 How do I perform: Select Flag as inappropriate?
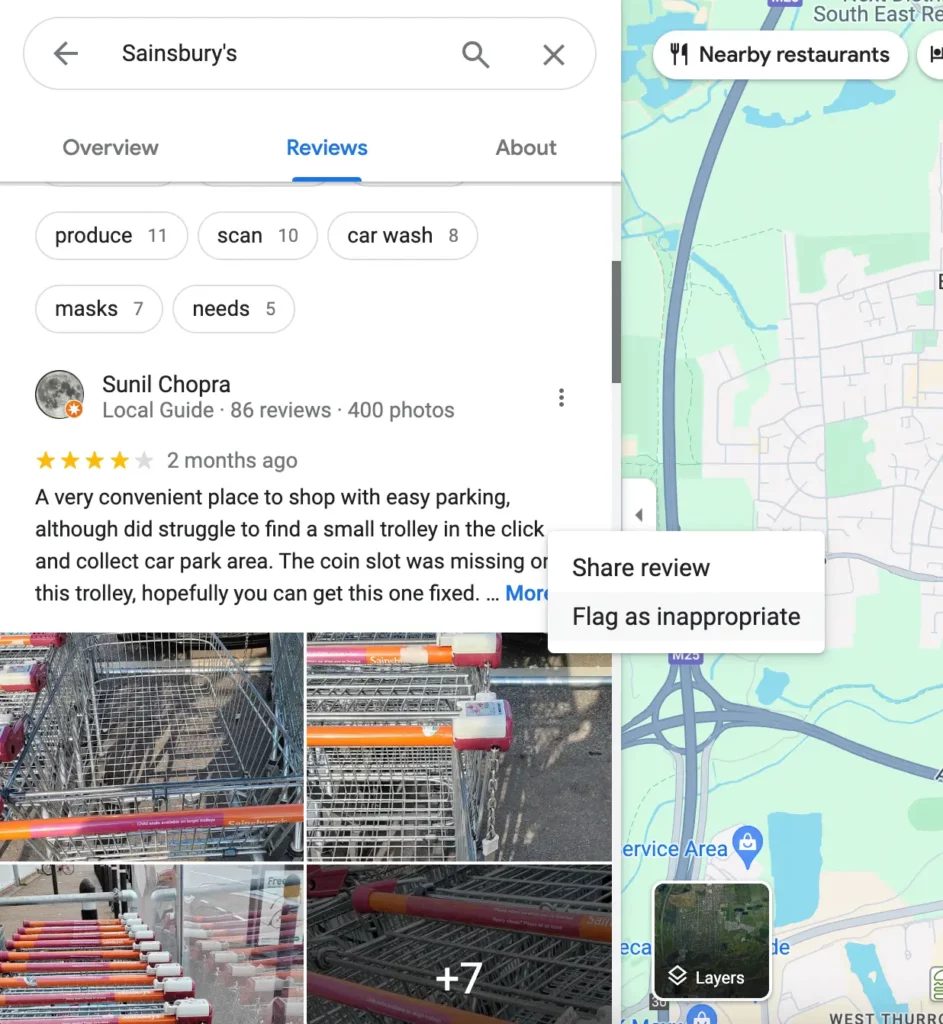tap(686, 617)
